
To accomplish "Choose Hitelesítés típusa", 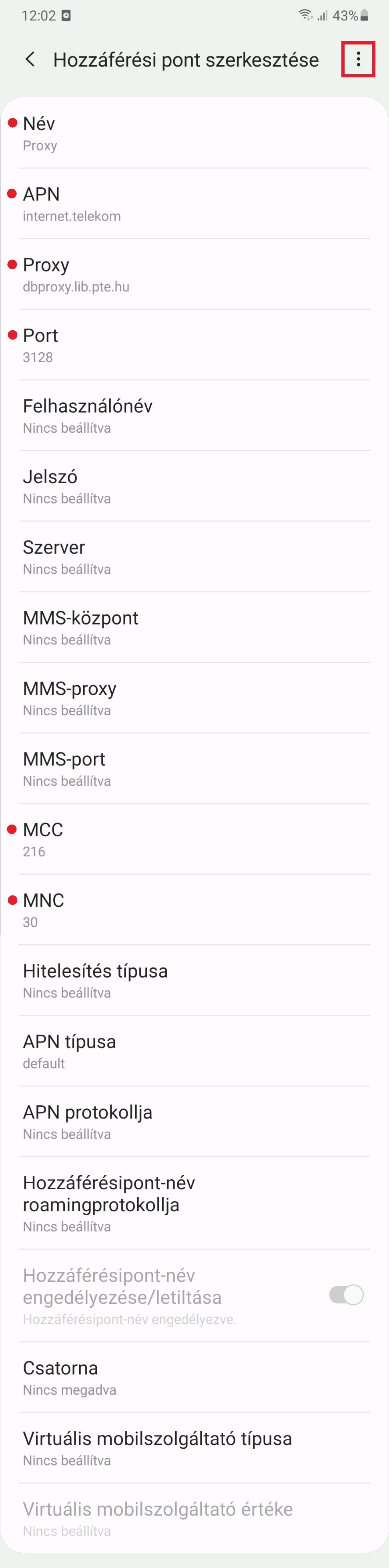I will click(194, 981).
